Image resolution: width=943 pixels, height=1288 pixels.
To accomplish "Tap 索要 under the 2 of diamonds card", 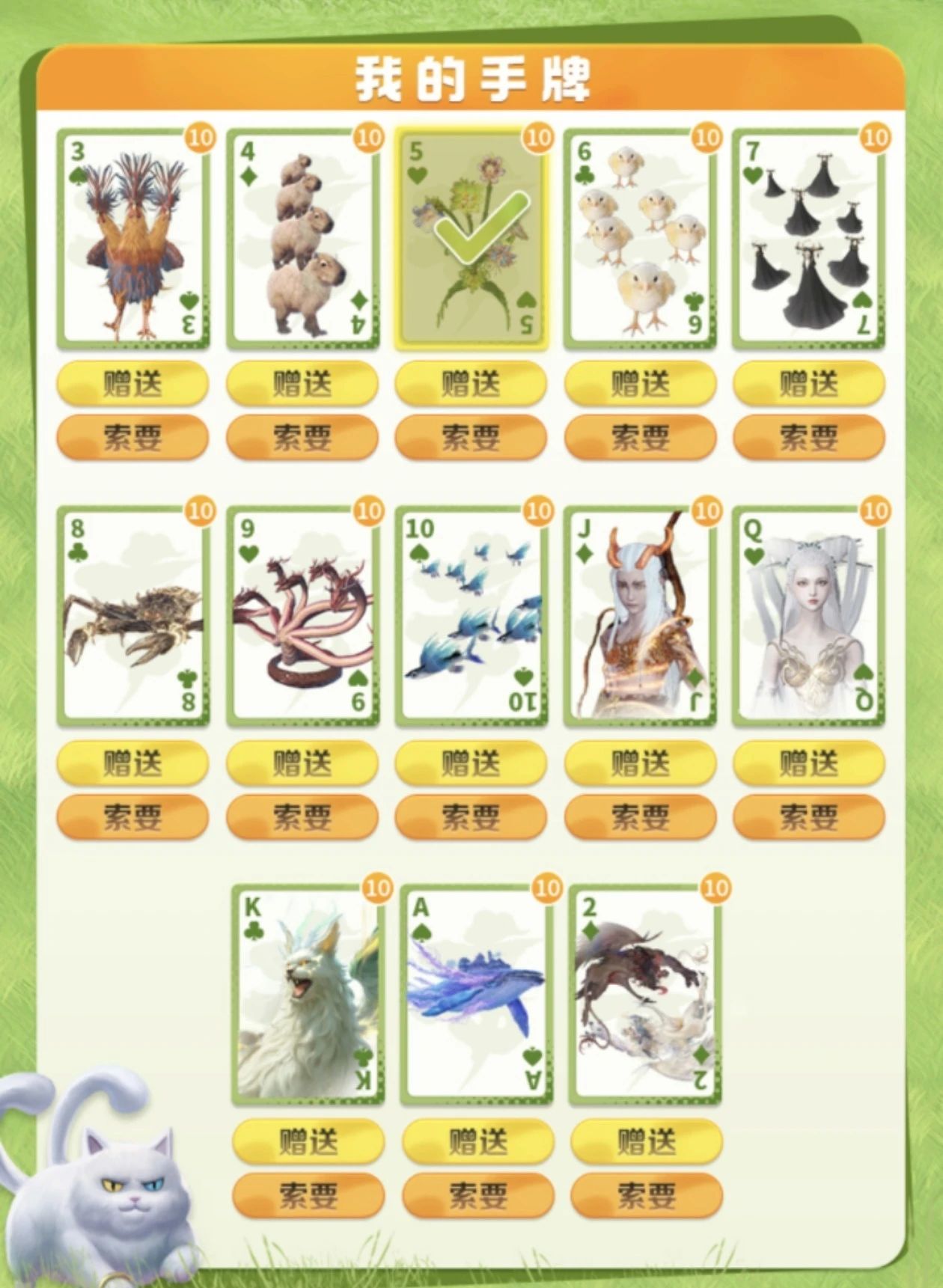I will click(647, 1196).
